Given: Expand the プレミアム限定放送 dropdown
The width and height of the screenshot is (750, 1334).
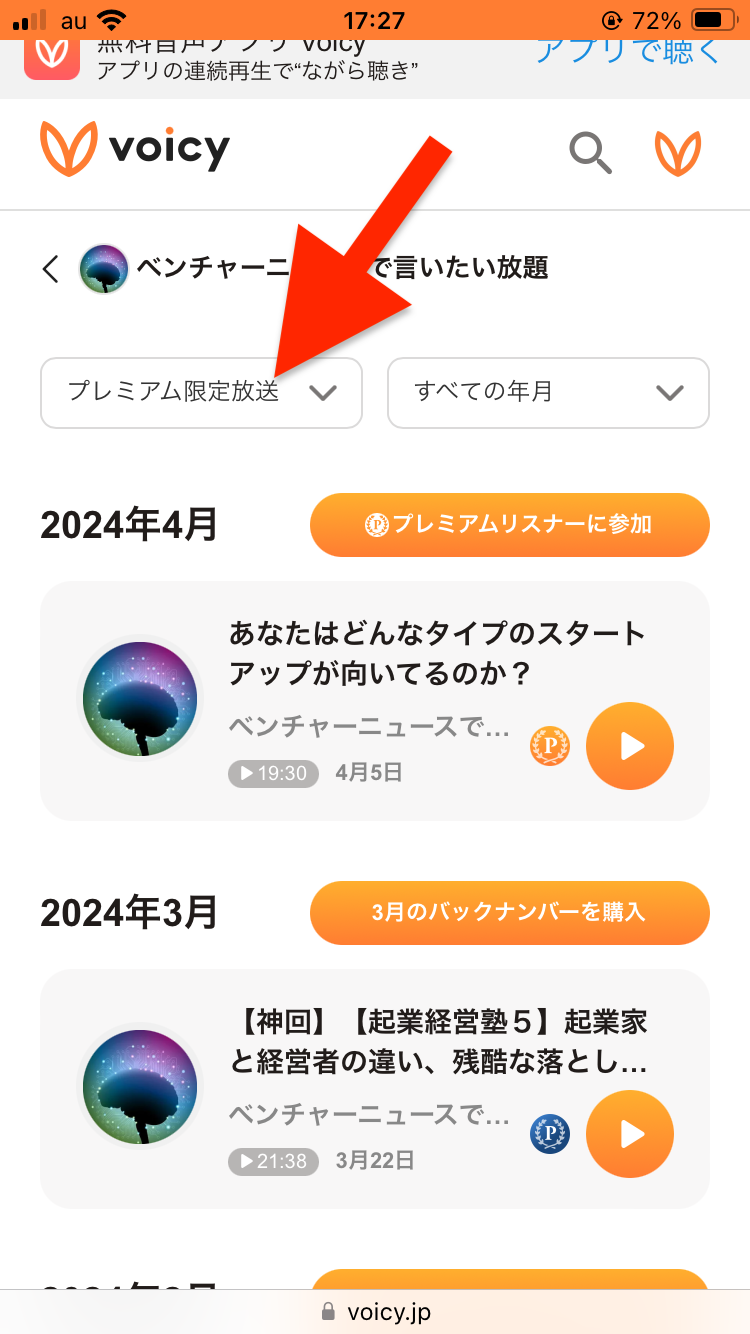Looking at the screenshot, I should (x=201, y=393).
